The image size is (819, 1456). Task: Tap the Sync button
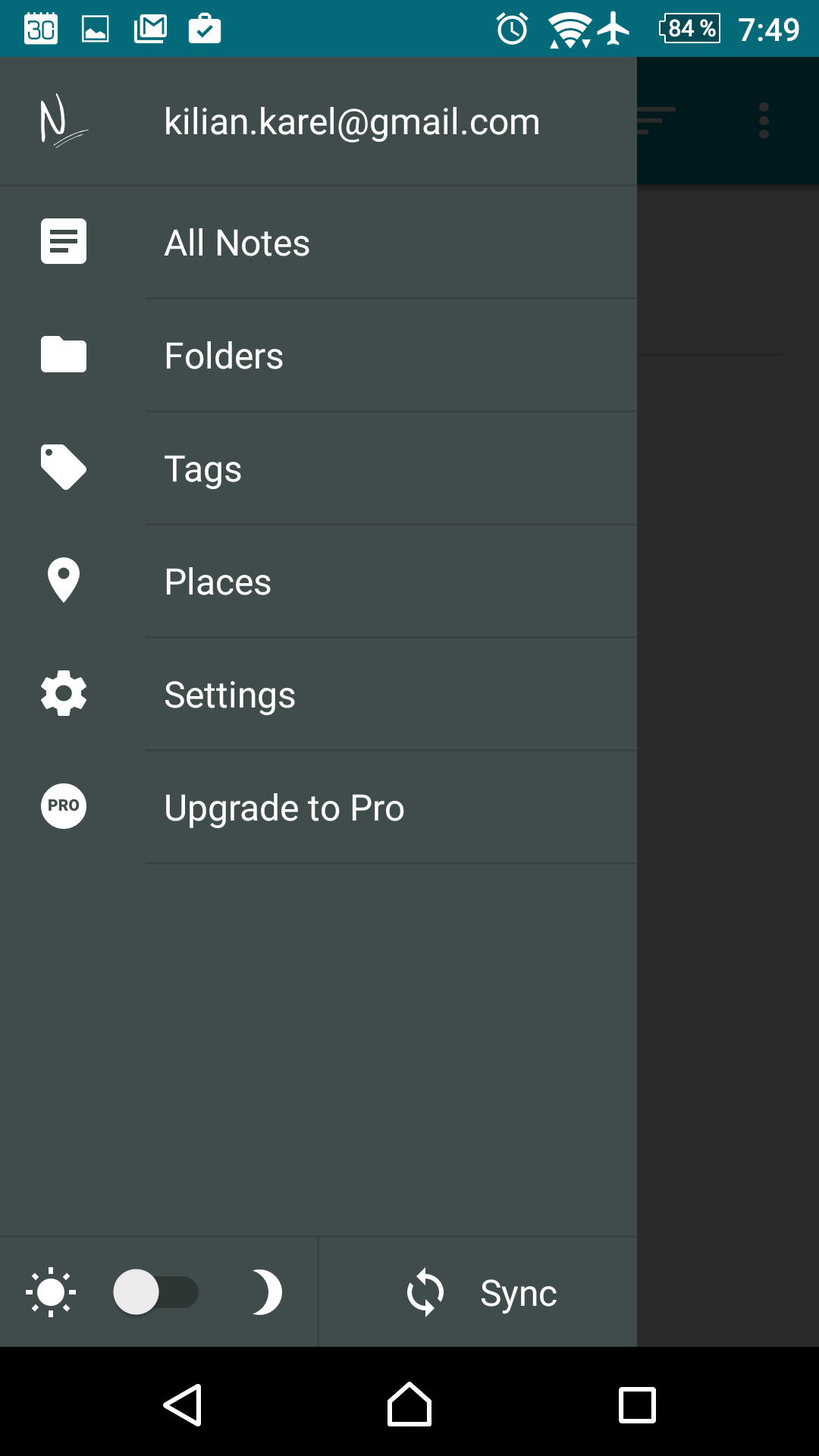(x=479, y=1292)
